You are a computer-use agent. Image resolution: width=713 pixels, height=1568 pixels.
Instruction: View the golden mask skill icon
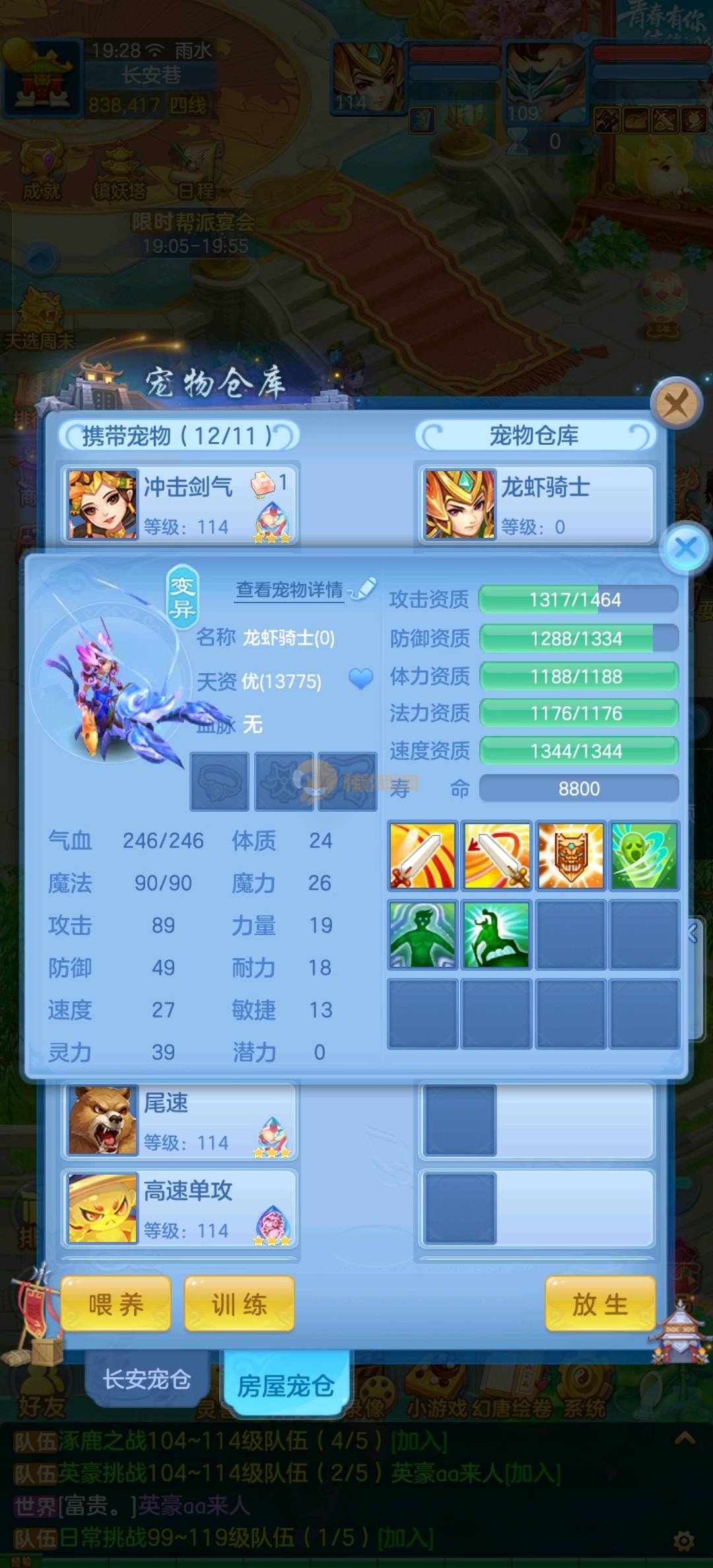tap(570, 855)
